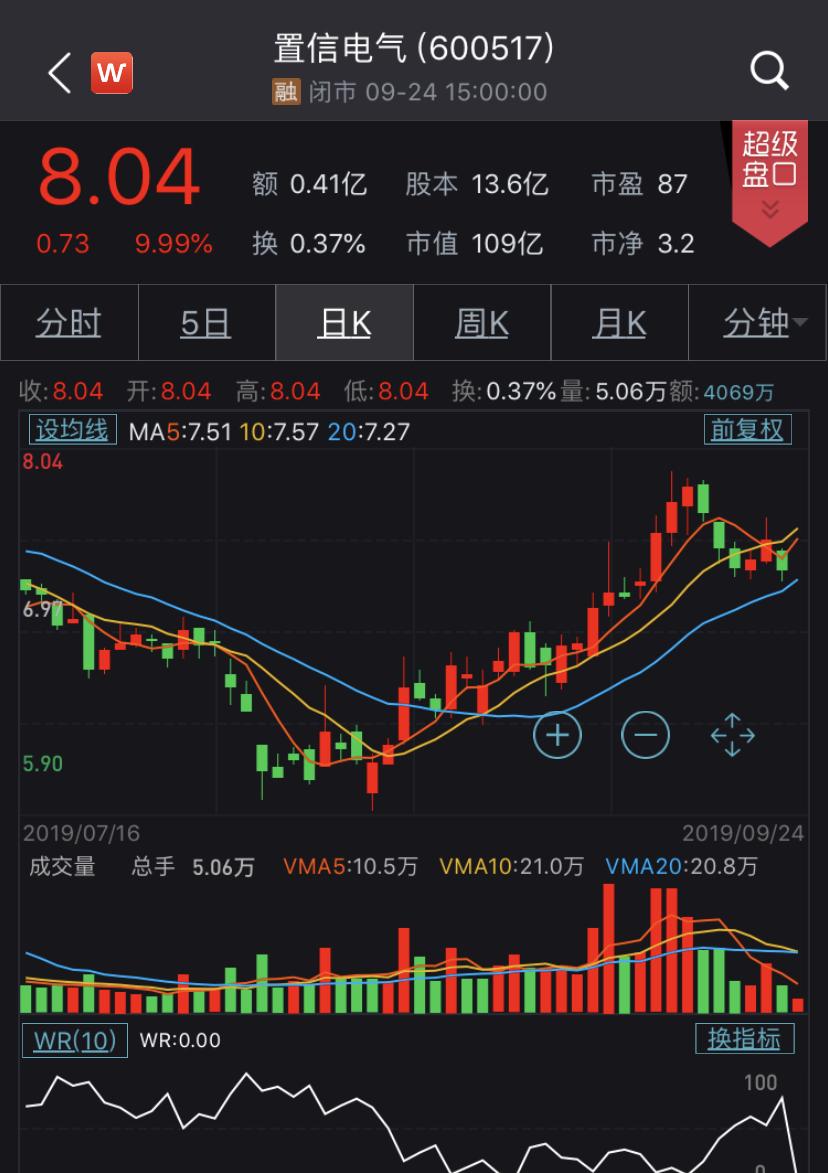Switch indicator with 换指标 button
The height and width of the screenshot is (1173, 828).
tap(744, 1040)
